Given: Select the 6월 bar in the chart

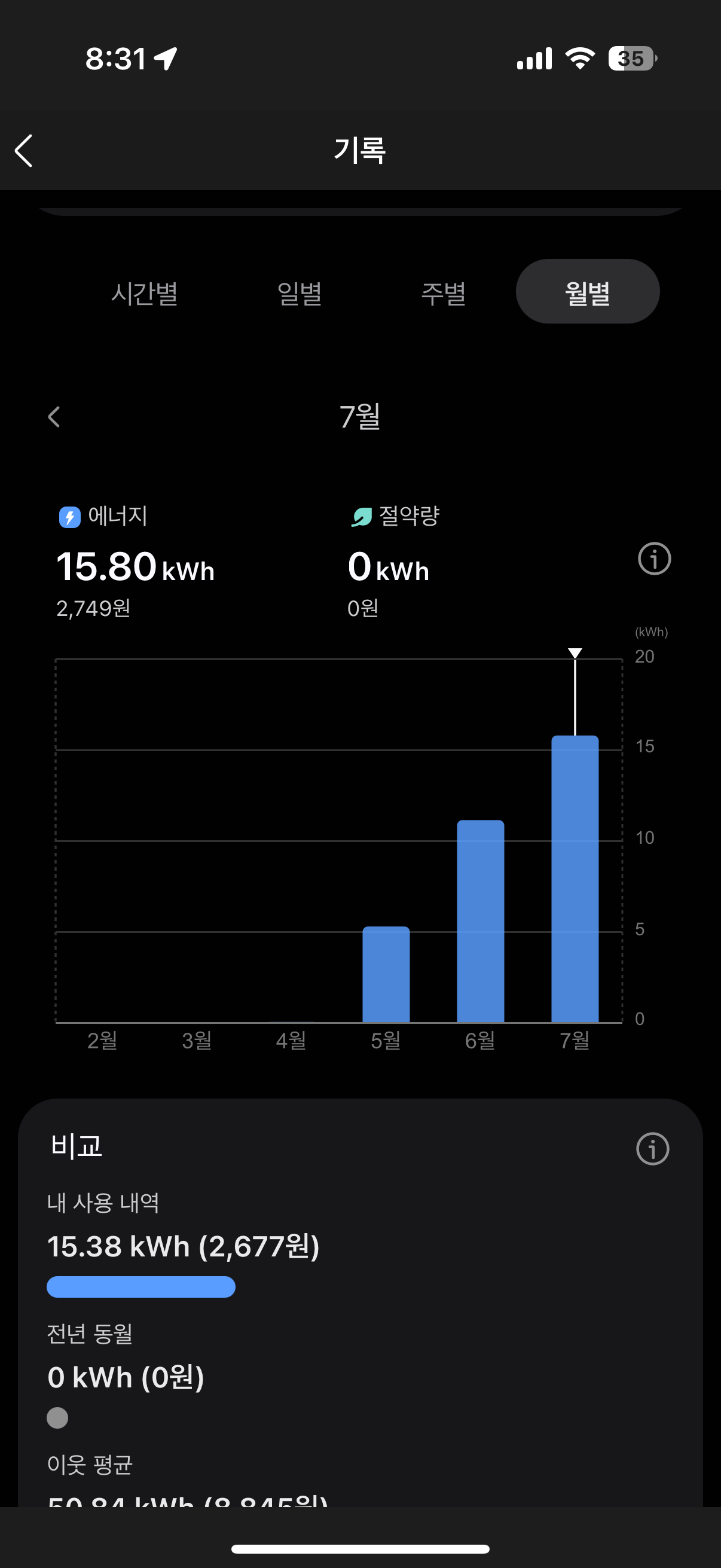Looking at the screenshot, I should [480, 921].
